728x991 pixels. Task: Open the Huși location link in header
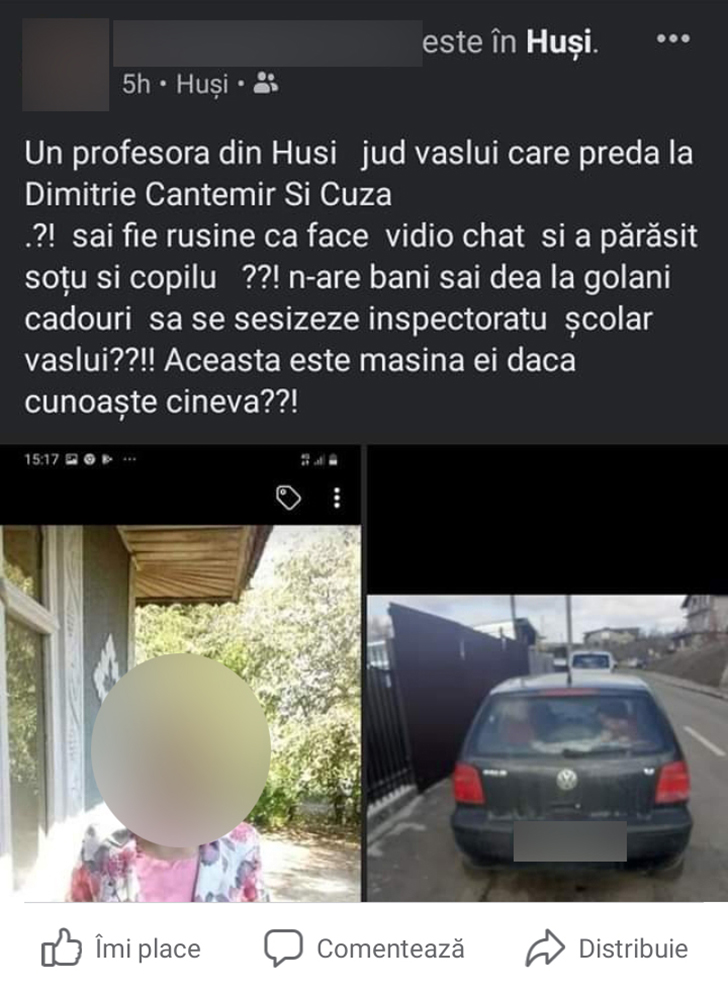(x=559, y=43)
